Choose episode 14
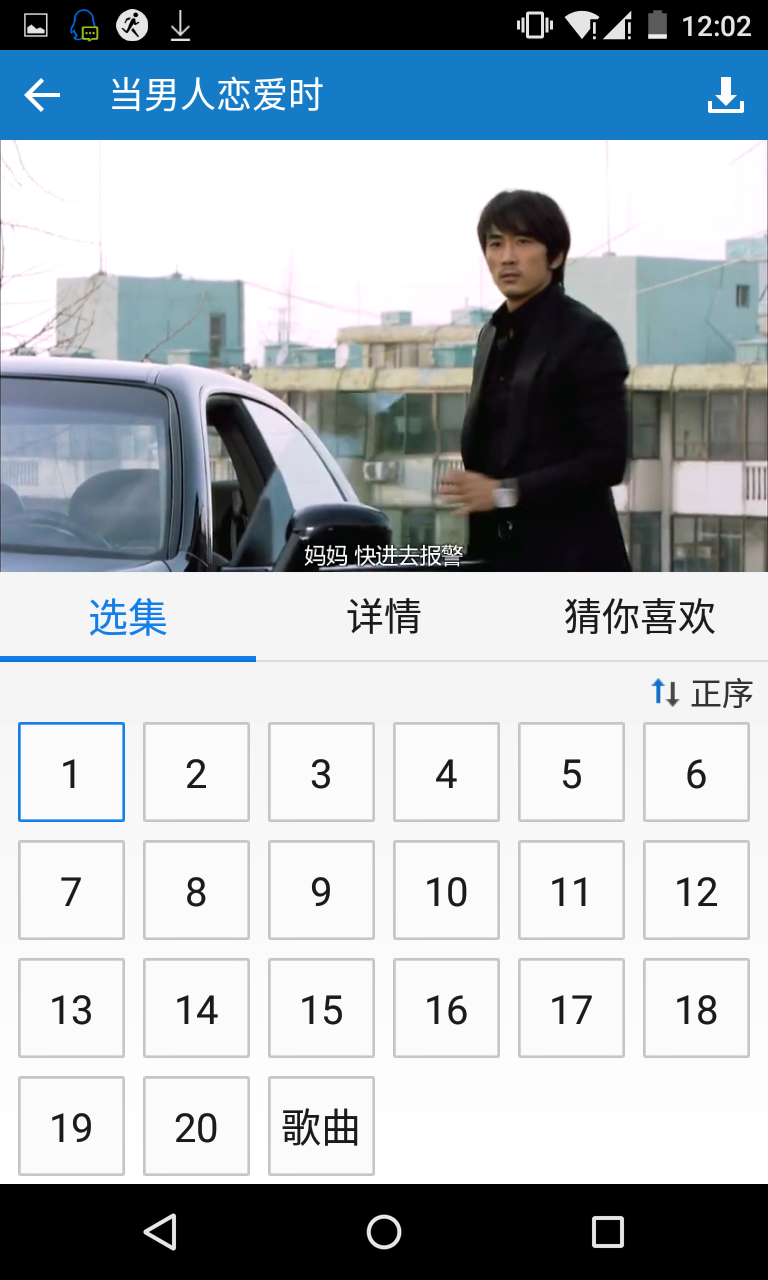This screenshot has height=1280, width=768. click(x=196, y=1009)
